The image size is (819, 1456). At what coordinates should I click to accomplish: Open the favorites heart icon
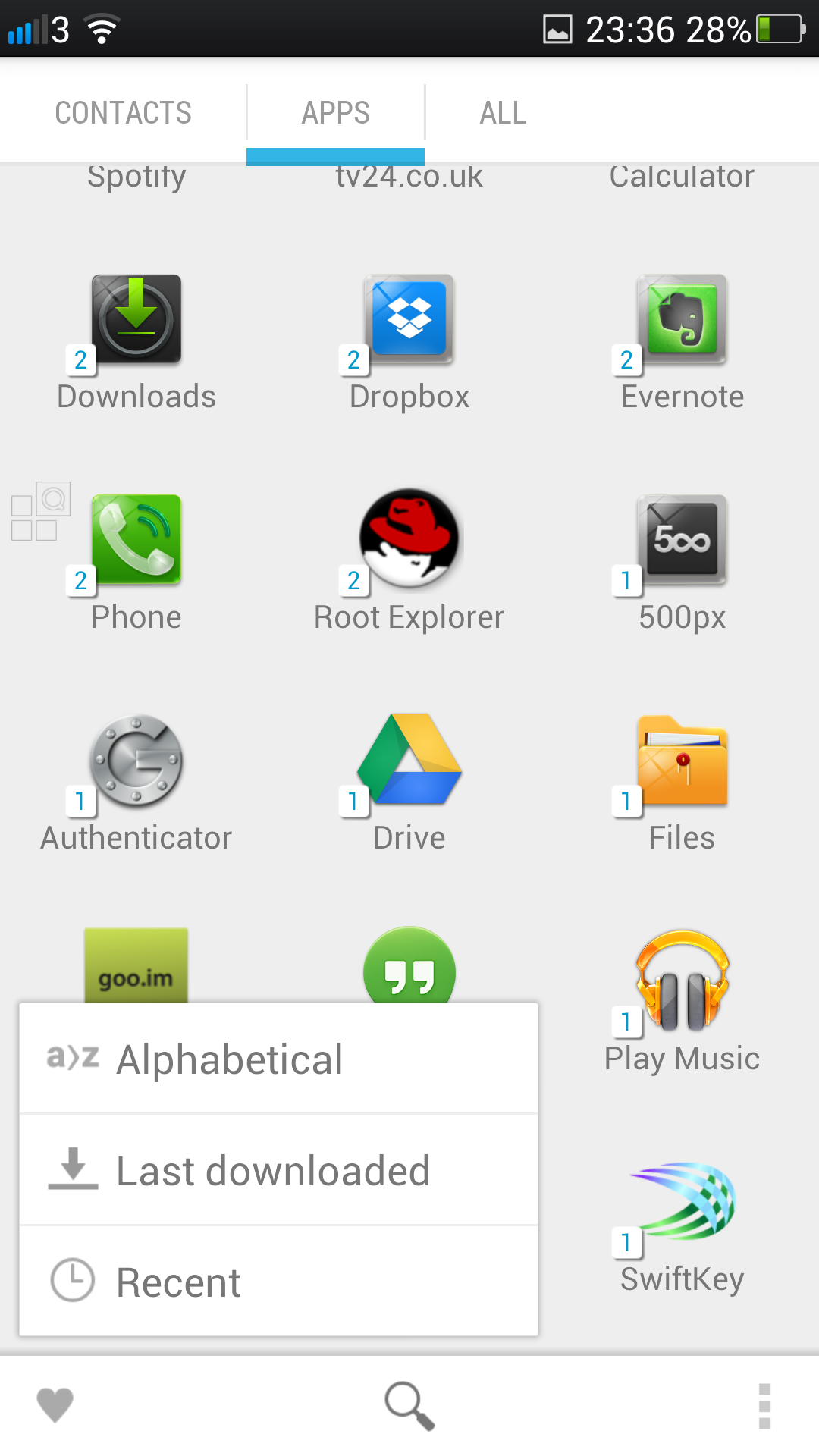[55, 1405]
